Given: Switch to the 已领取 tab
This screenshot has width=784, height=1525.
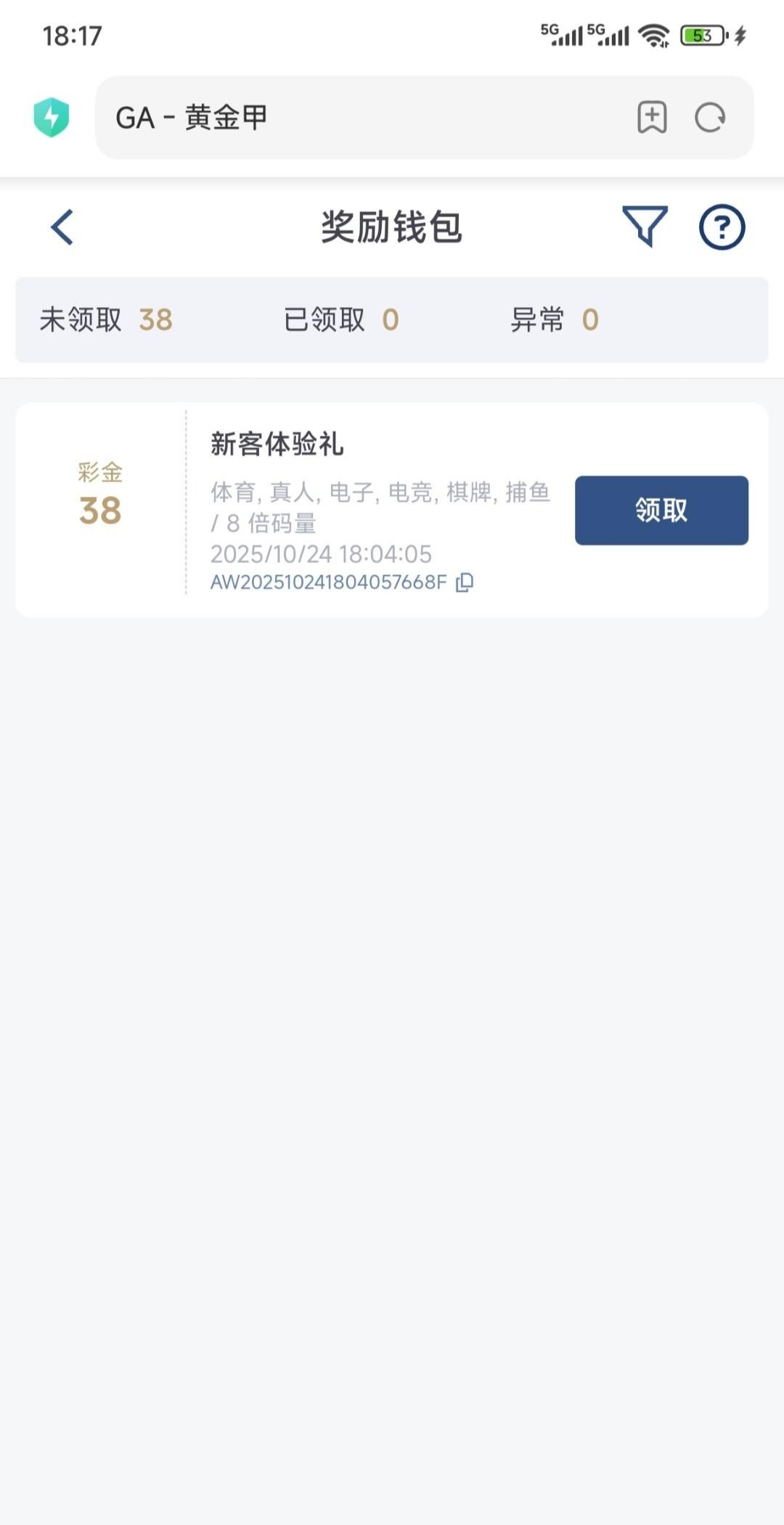Looking at the screenshot, I should (x=341, y=320).
